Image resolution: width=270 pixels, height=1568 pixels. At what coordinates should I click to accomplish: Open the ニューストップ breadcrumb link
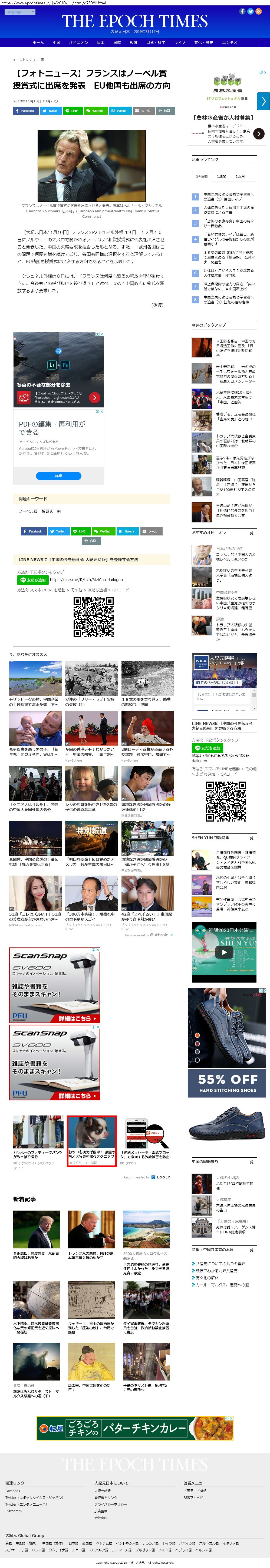coord(20,60)
